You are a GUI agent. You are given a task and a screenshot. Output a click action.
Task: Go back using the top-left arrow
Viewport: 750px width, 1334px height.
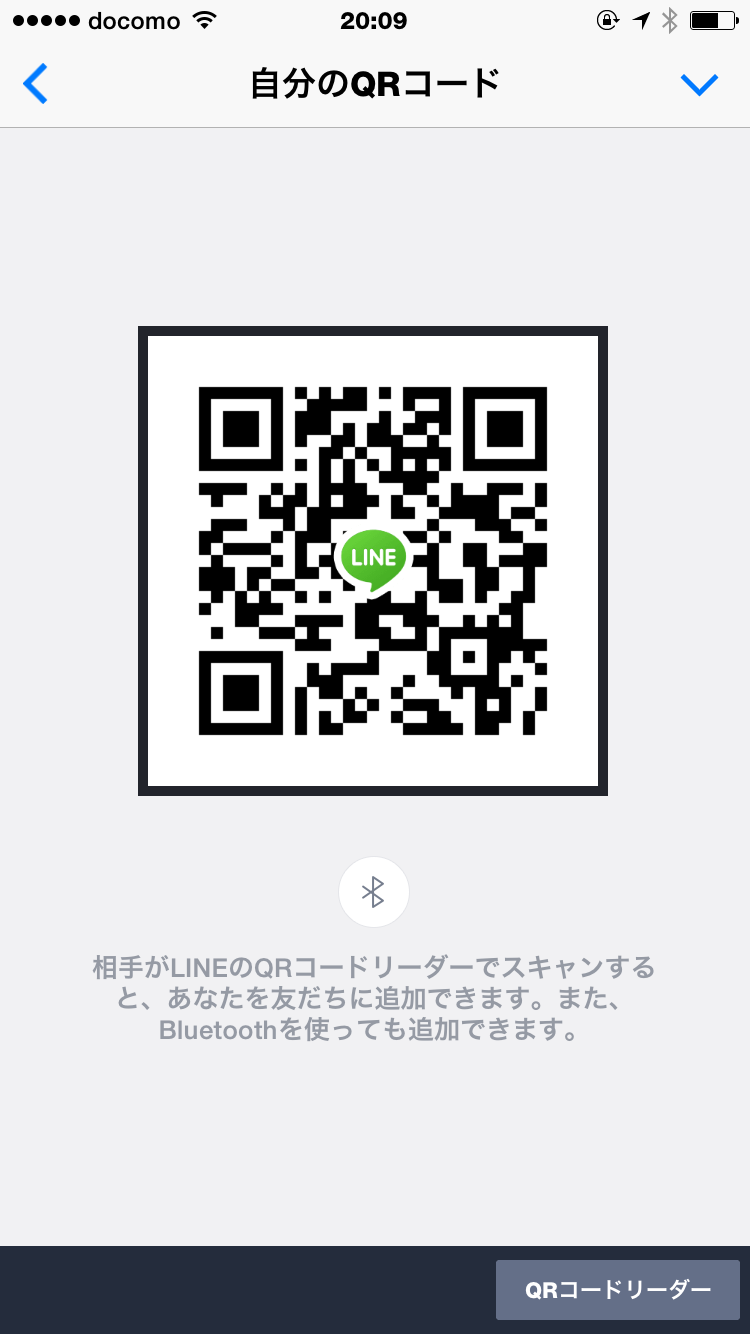[x=35, y=84]
